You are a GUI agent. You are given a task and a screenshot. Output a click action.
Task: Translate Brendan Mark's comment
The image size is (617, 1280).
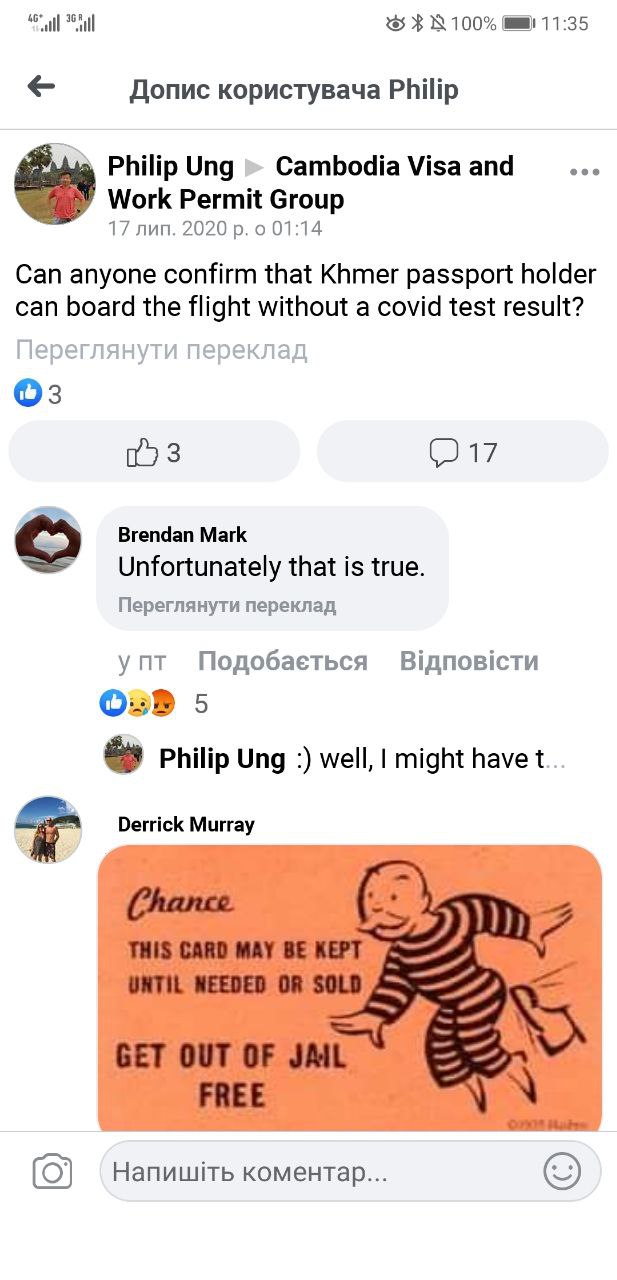click(226, 605)
